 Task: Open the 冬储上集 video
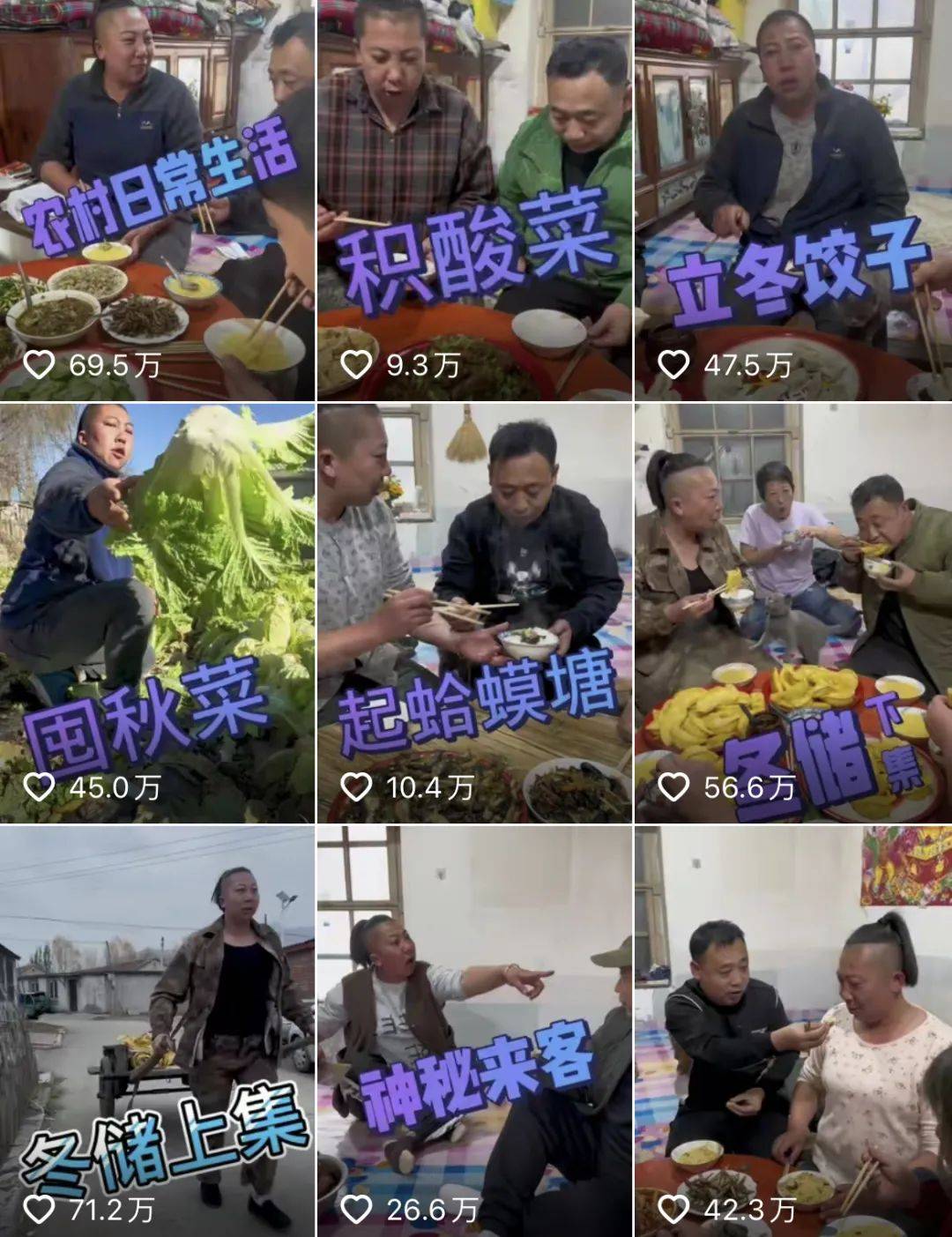click(157, 1032)
